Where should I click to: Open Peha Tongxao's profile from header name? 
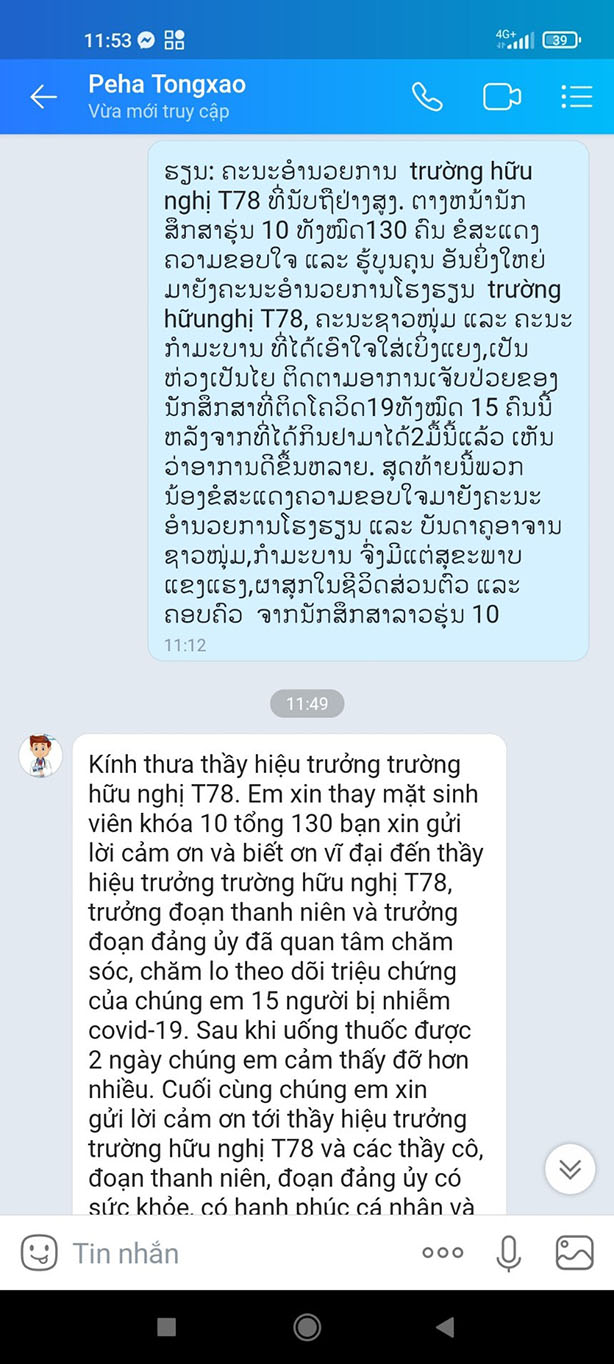tap(167, 85)
